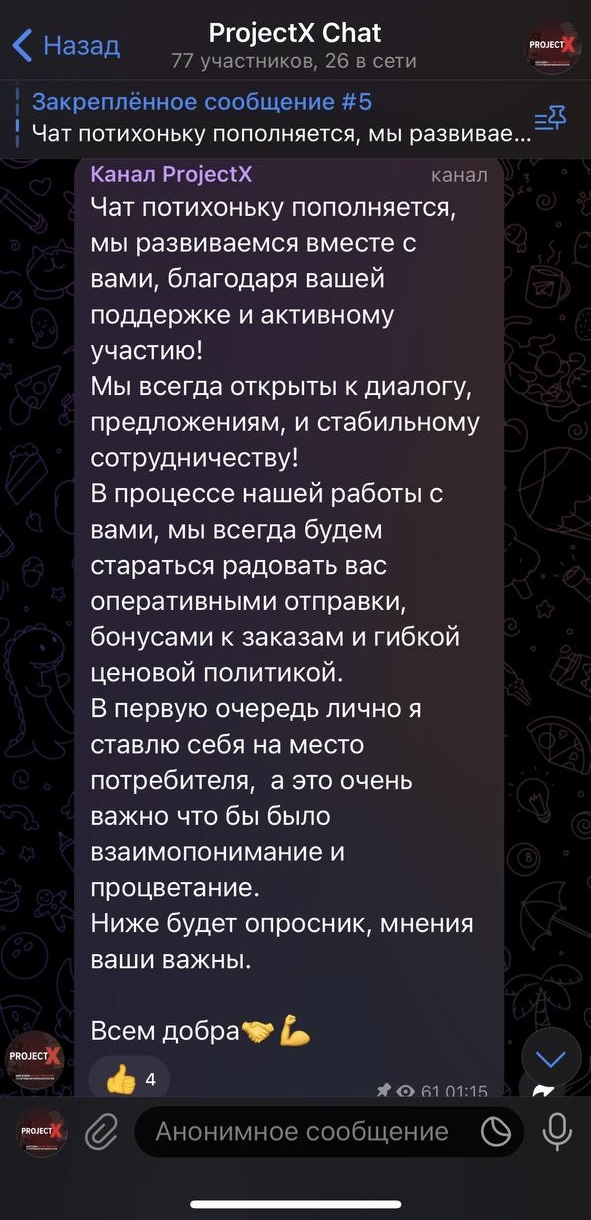Open ProjectX Chat group info from title
This screenshot has height=1220, width=591.
click(x=295, y=33)
